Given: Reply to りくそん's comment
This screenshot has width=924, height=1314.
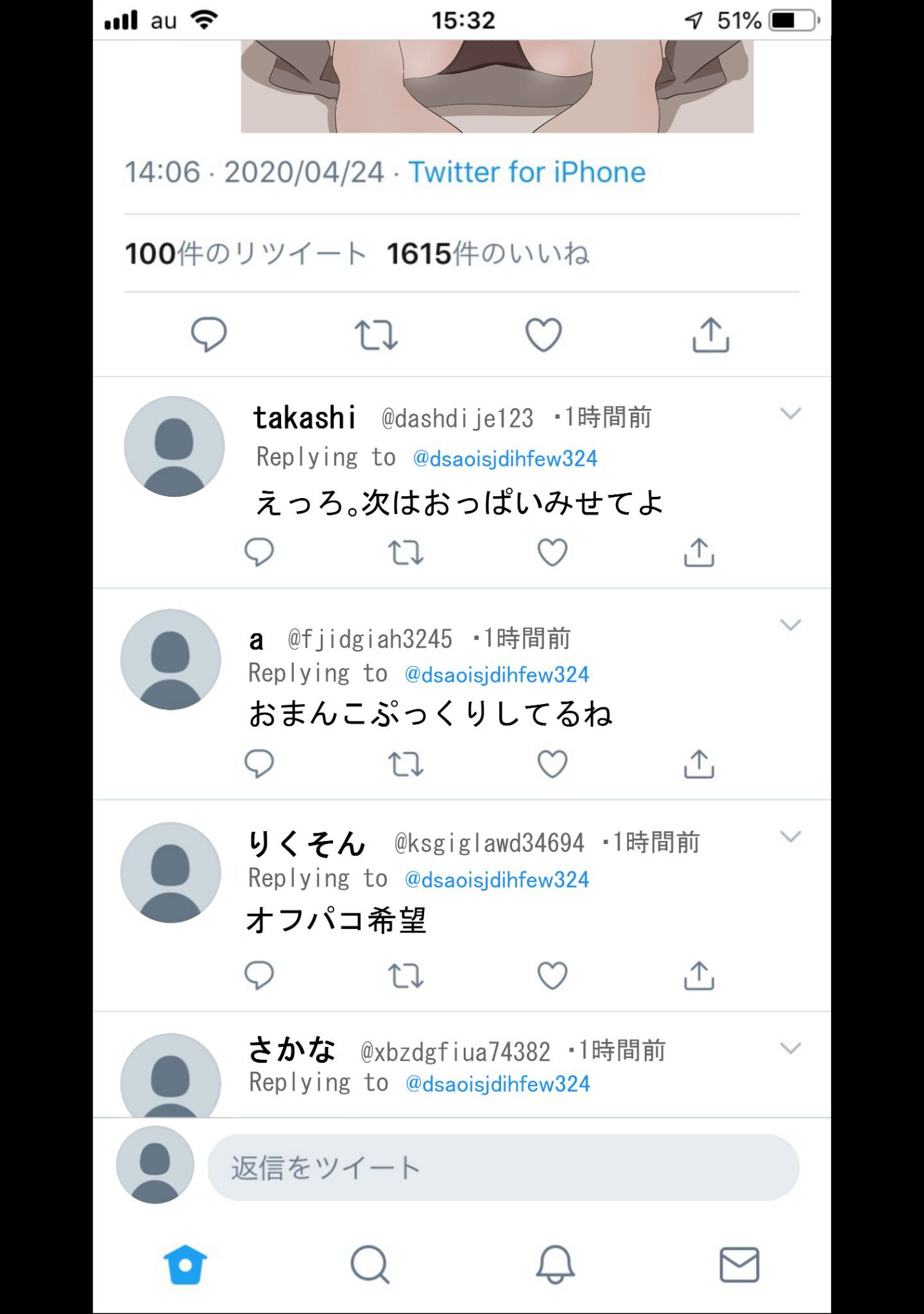Looking at the screenshot, I should [259, 976].
